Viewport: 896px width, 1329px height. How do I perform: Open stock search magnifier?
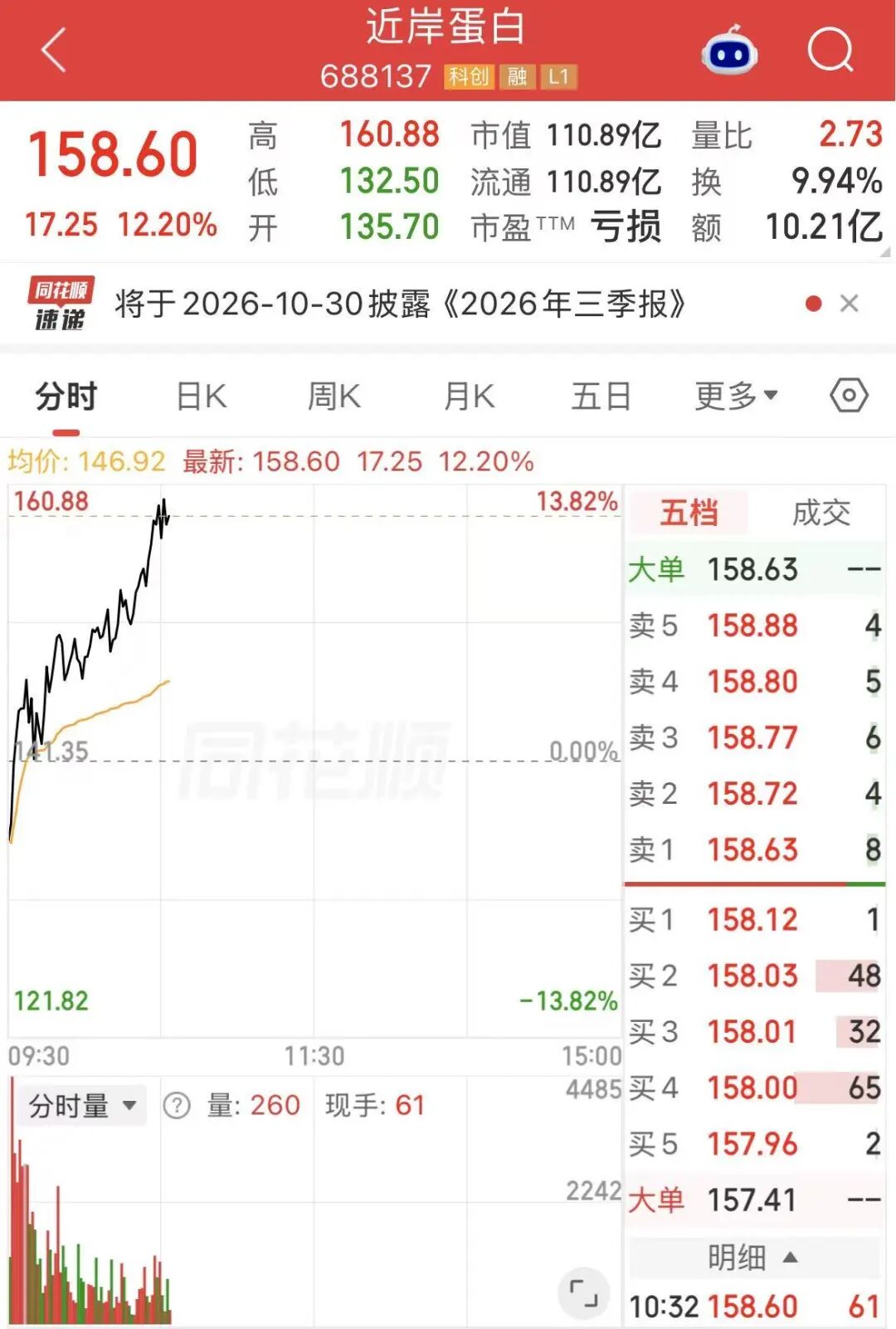(830, 51)
